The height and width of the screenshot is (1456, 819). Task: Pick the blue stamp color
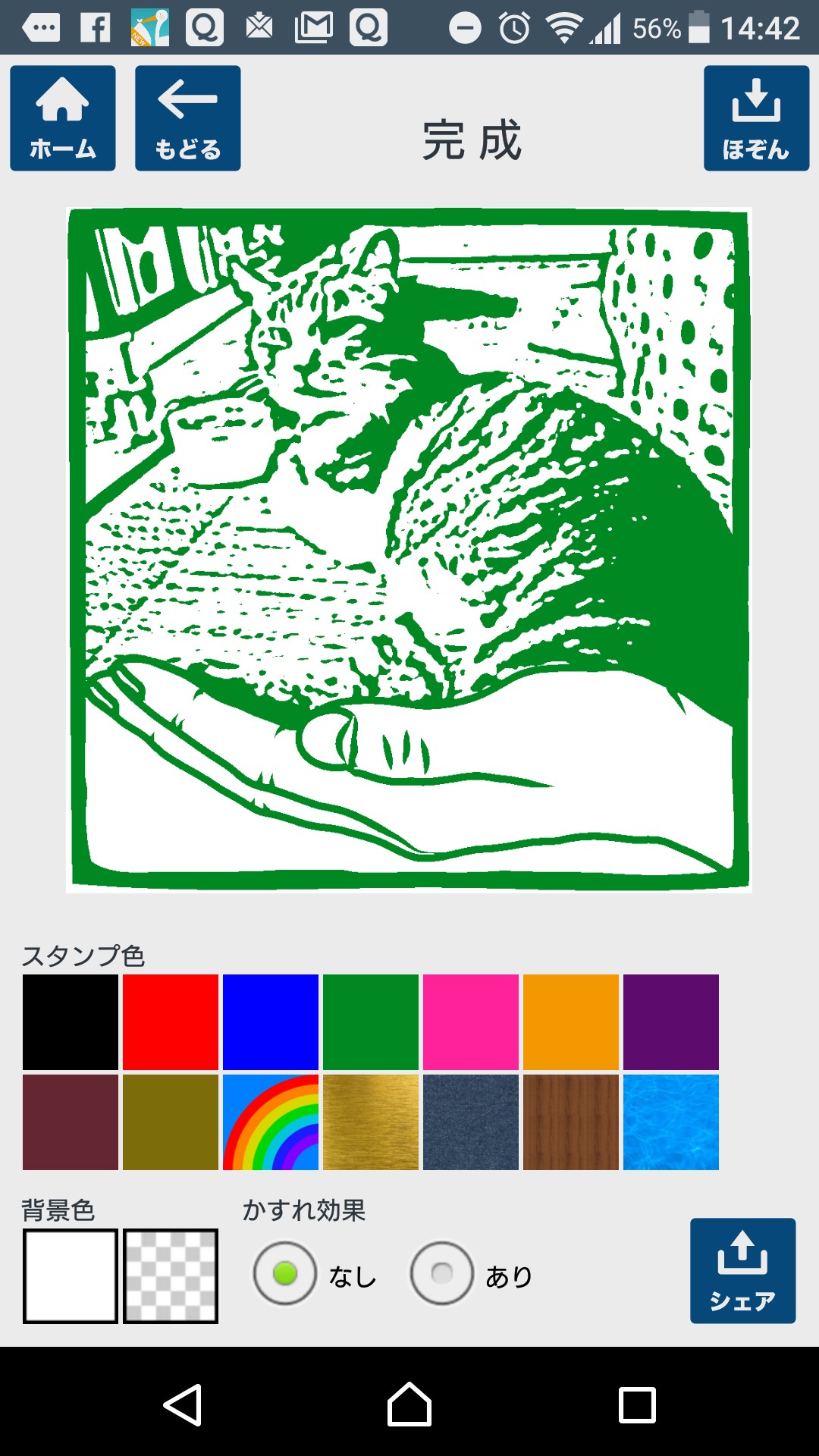(271, 1022)
